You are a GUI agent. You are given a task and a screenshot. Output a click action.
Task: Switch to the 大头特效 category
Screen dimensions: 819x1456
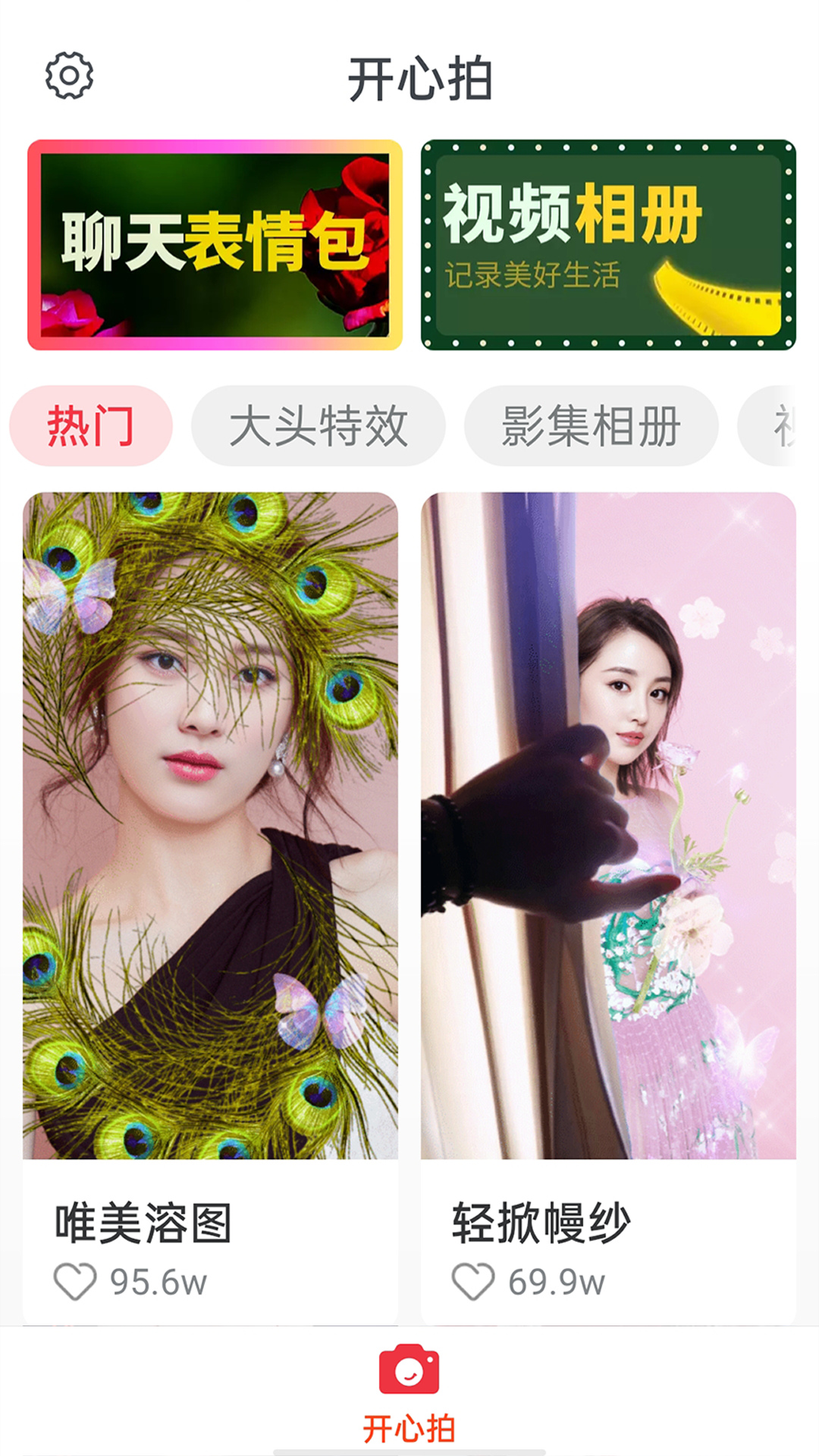click(318, 425)
